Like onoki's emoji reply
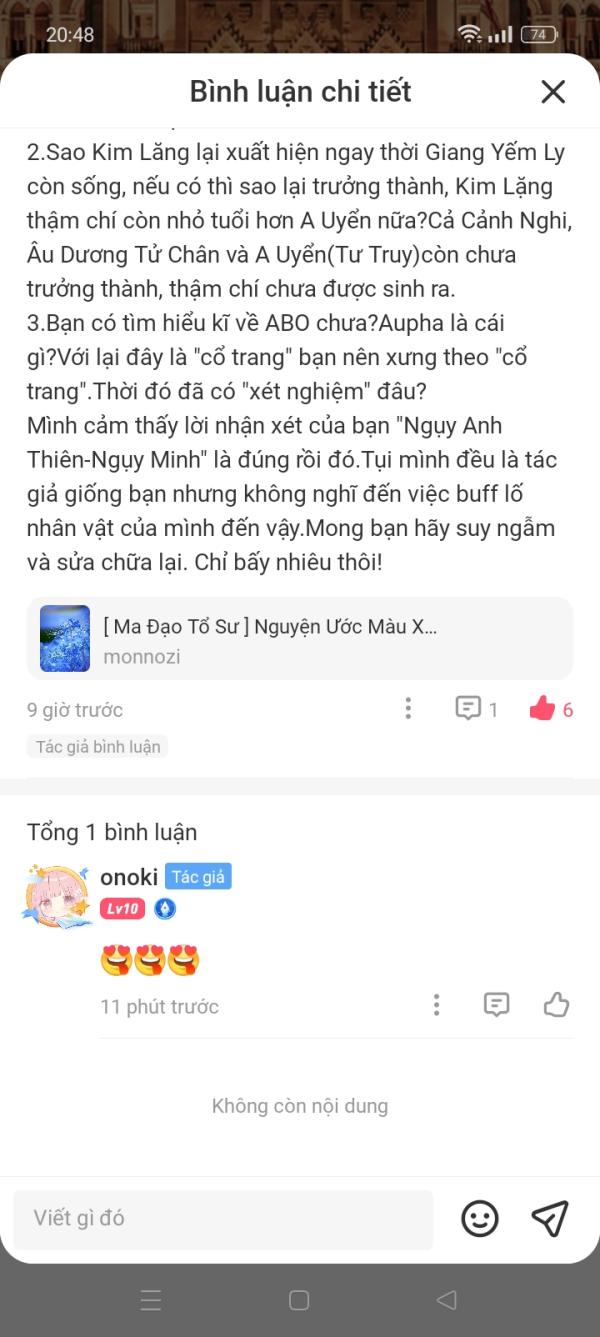The width and height of the screenshot is (600, 1337). coord(557,1005)
